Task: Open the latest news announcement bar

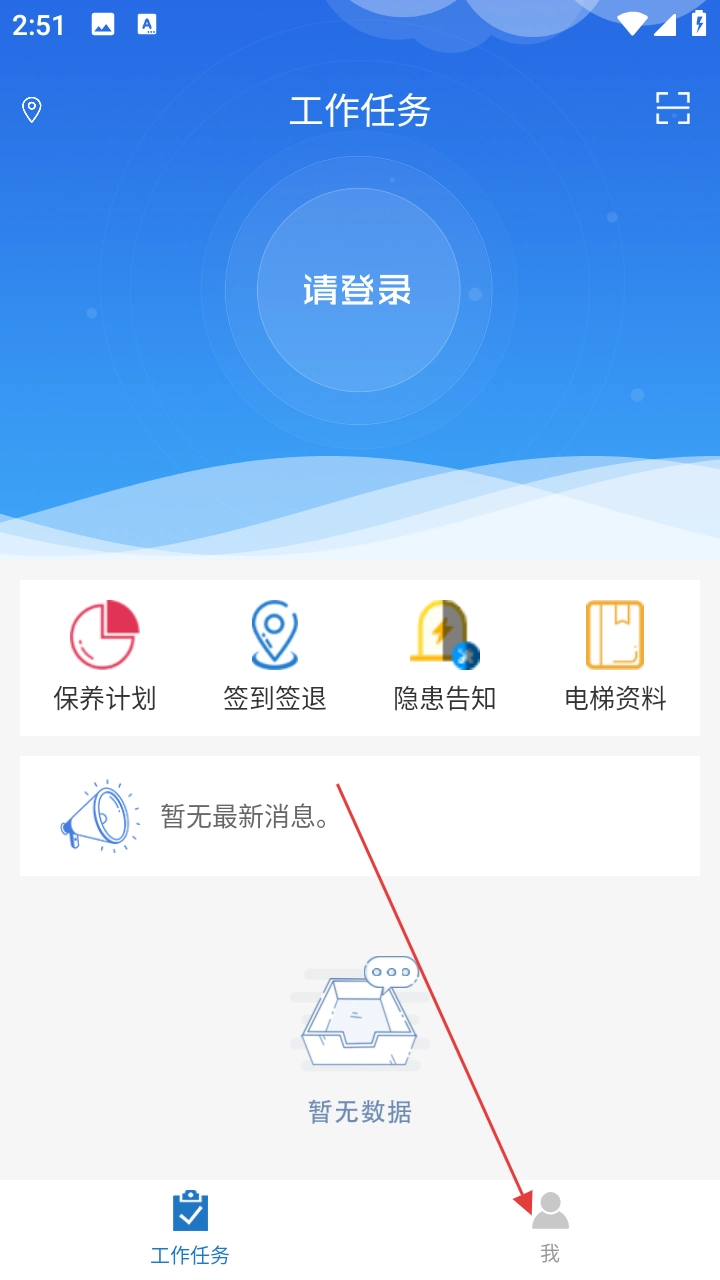Action: 360,816
